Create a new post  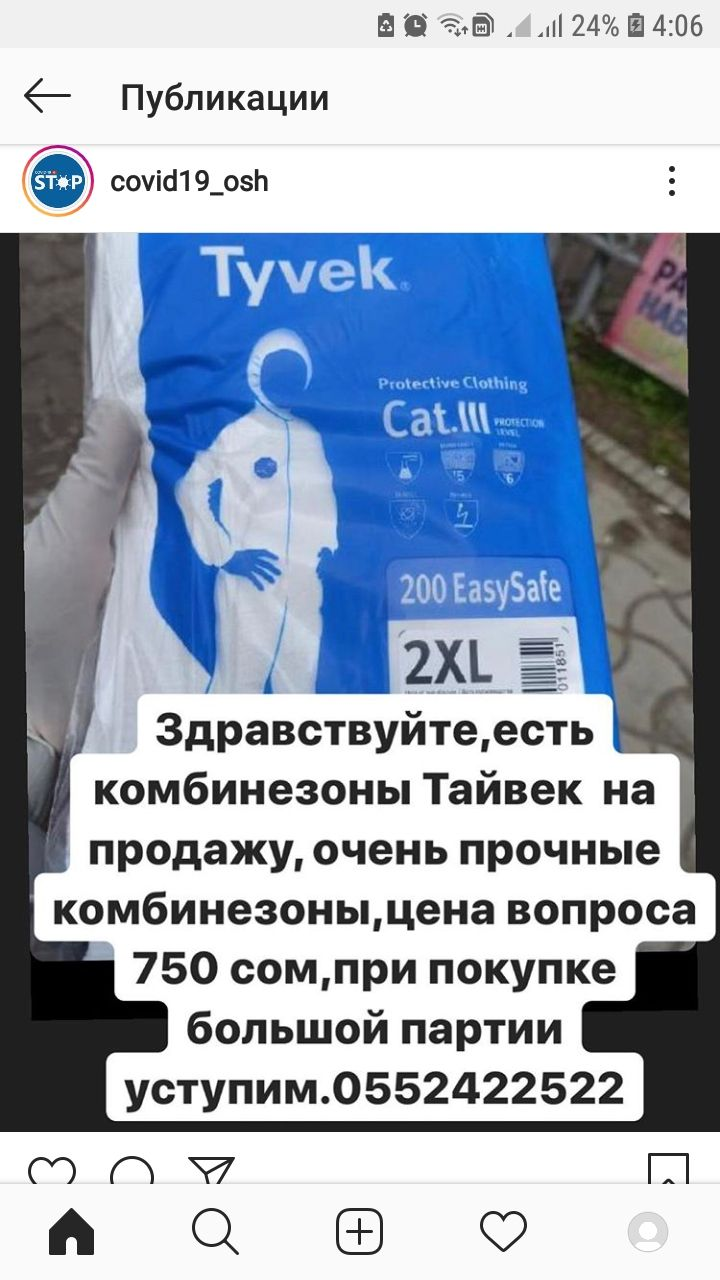(x=360, y=1232)
